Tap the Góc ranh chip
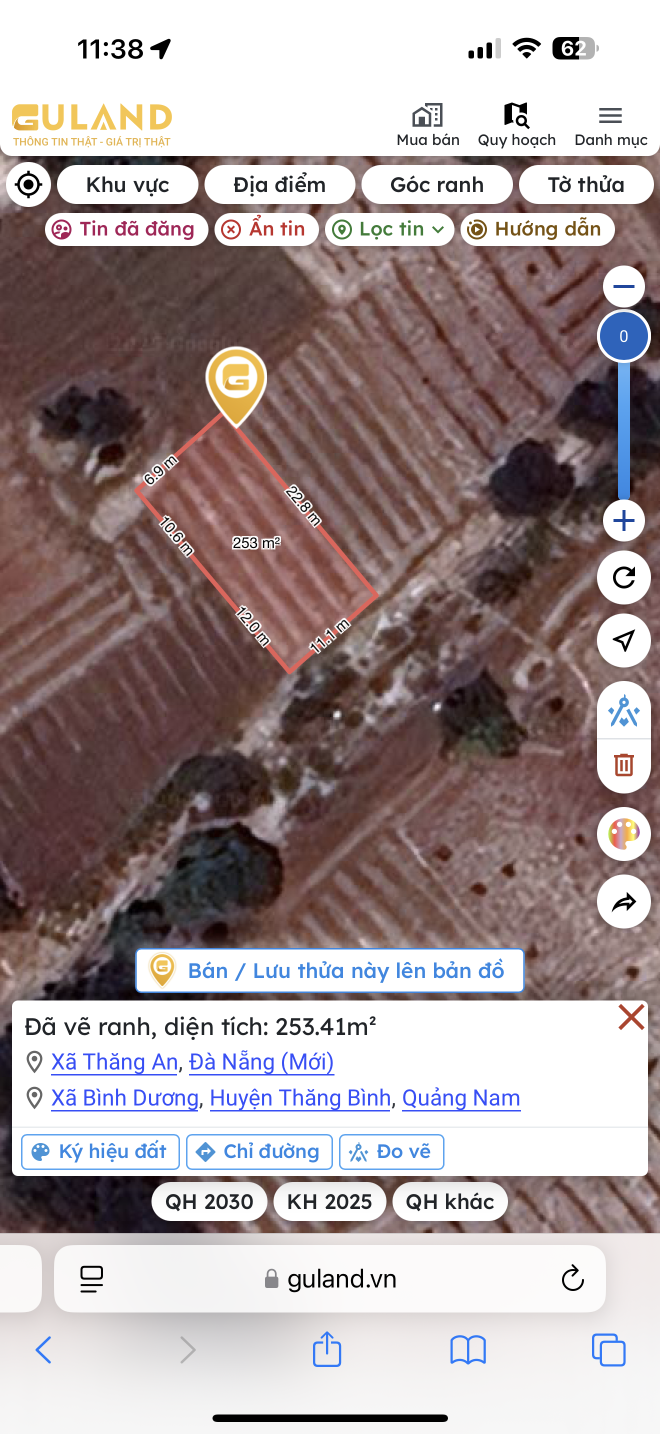Screen dimensions: 660x1434 pos(436,185)
